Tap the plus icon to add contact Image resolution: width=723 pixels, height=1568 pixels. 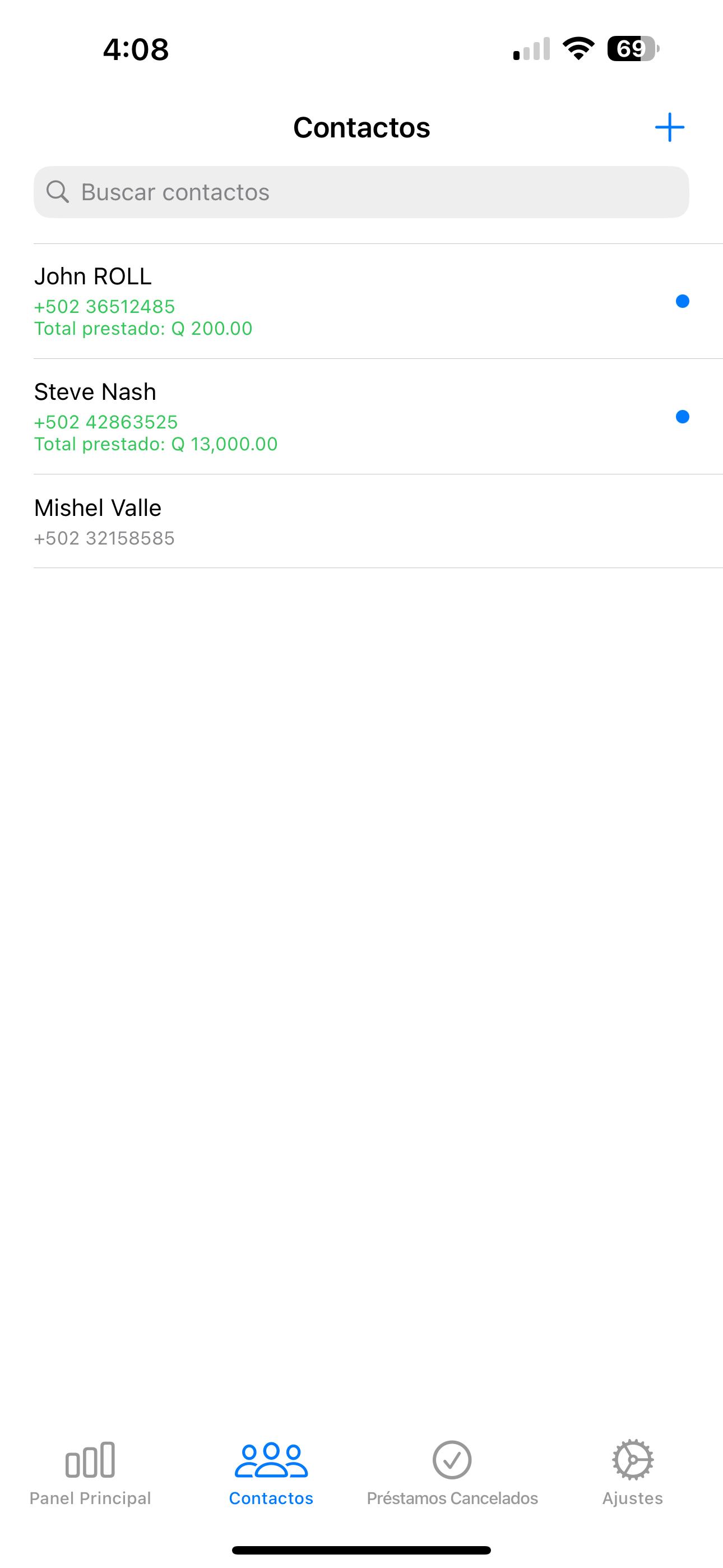click(669, 127)
